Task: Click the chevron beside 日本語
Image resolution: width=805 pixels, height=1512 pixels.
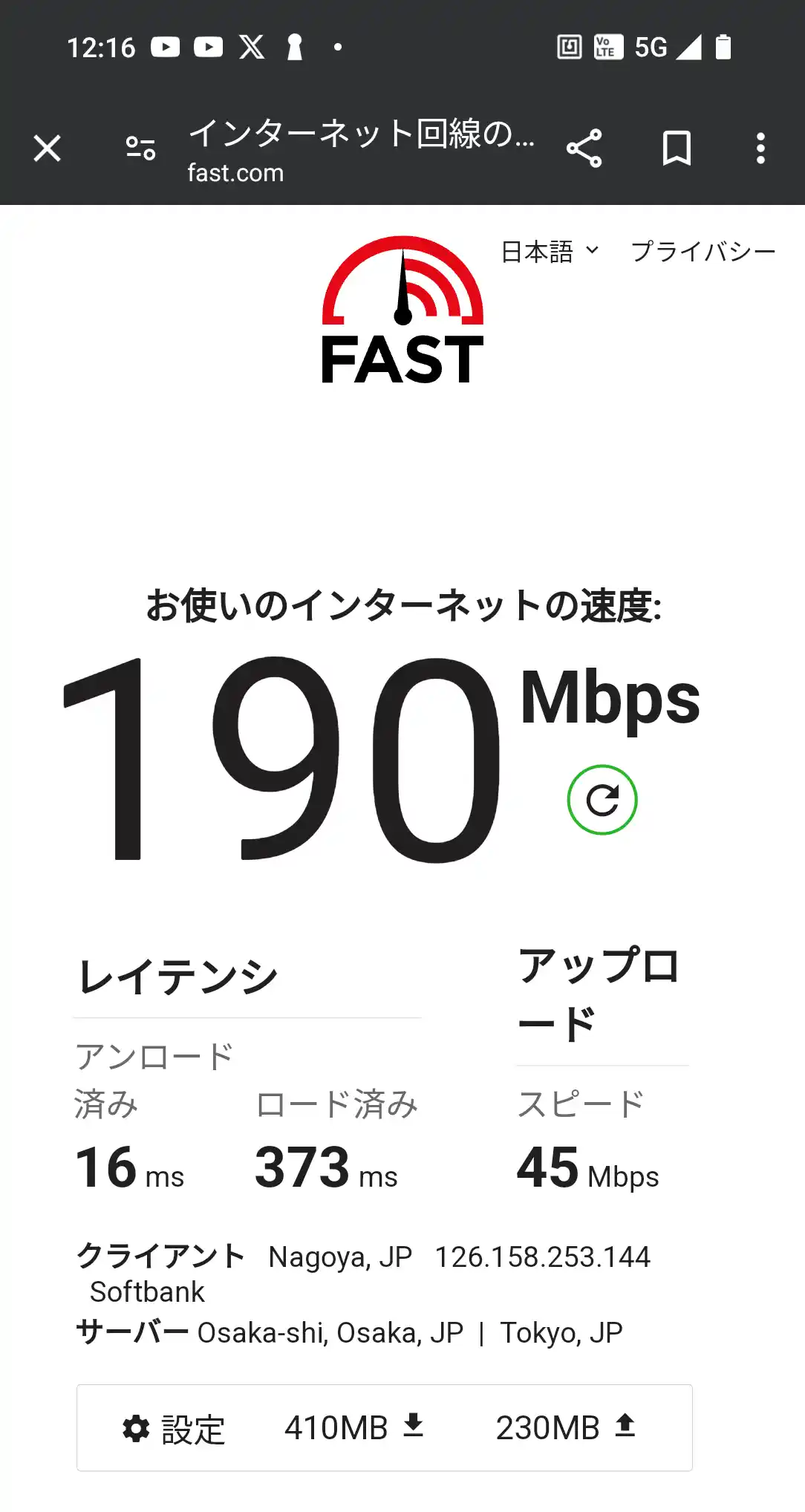Action: (x=592, y=252)
